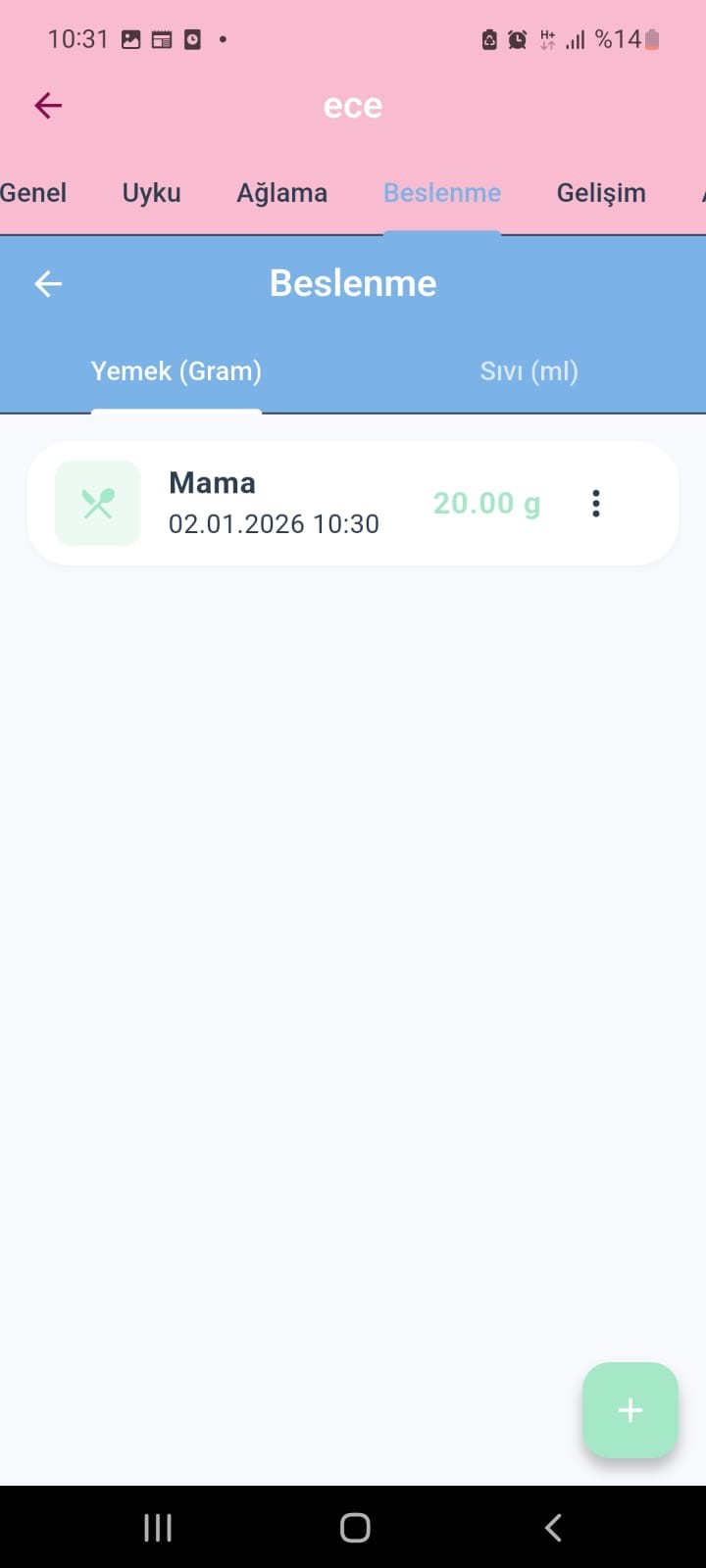706x1568 pixels.
Task: Tap the white back arrow beside Beslenme
Action: 48,284
